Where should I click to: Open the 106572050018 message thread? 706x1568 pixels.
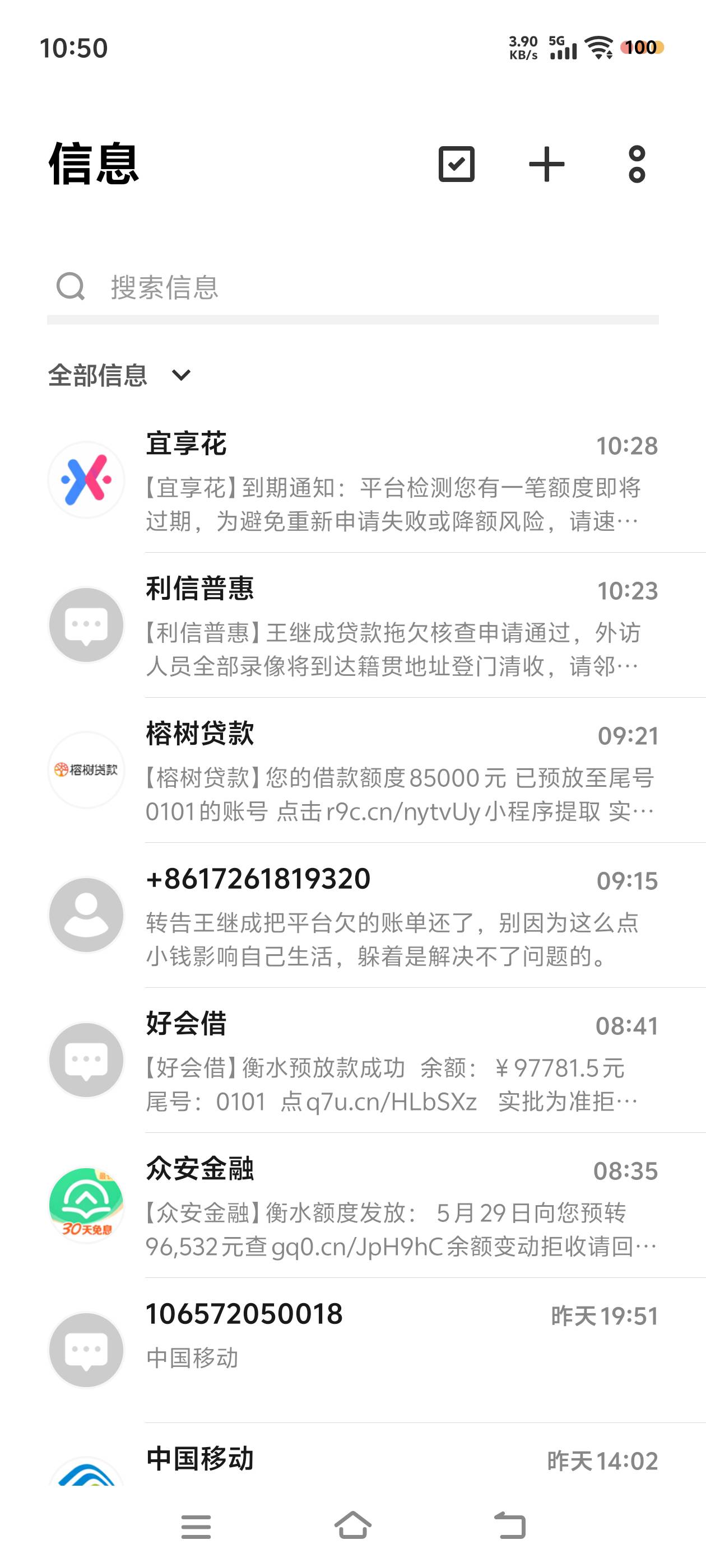pos(352,1350)
